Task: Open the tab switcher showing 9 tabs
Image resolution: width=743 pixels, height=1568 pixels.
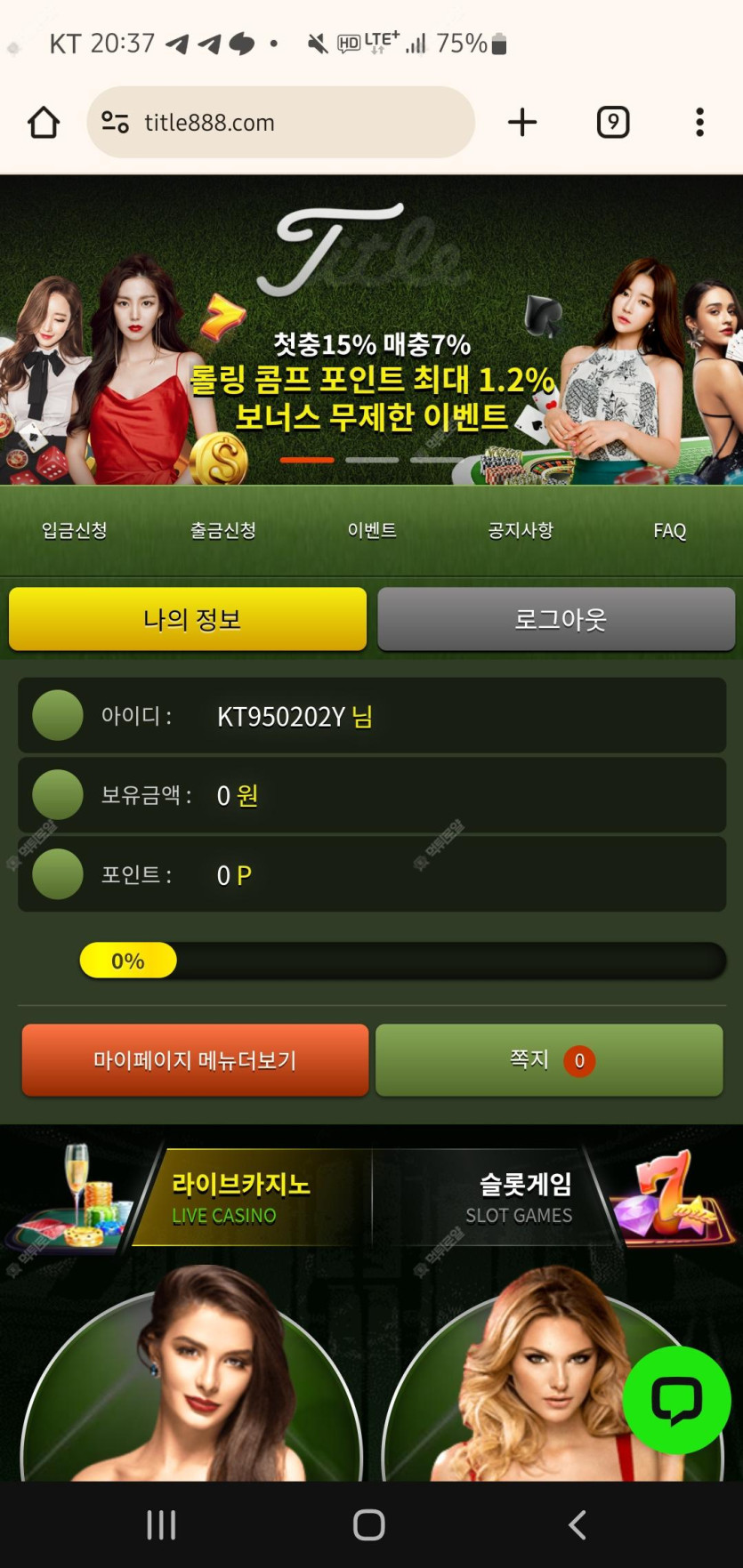Action: pyautogui.click(x=612, y=123)
